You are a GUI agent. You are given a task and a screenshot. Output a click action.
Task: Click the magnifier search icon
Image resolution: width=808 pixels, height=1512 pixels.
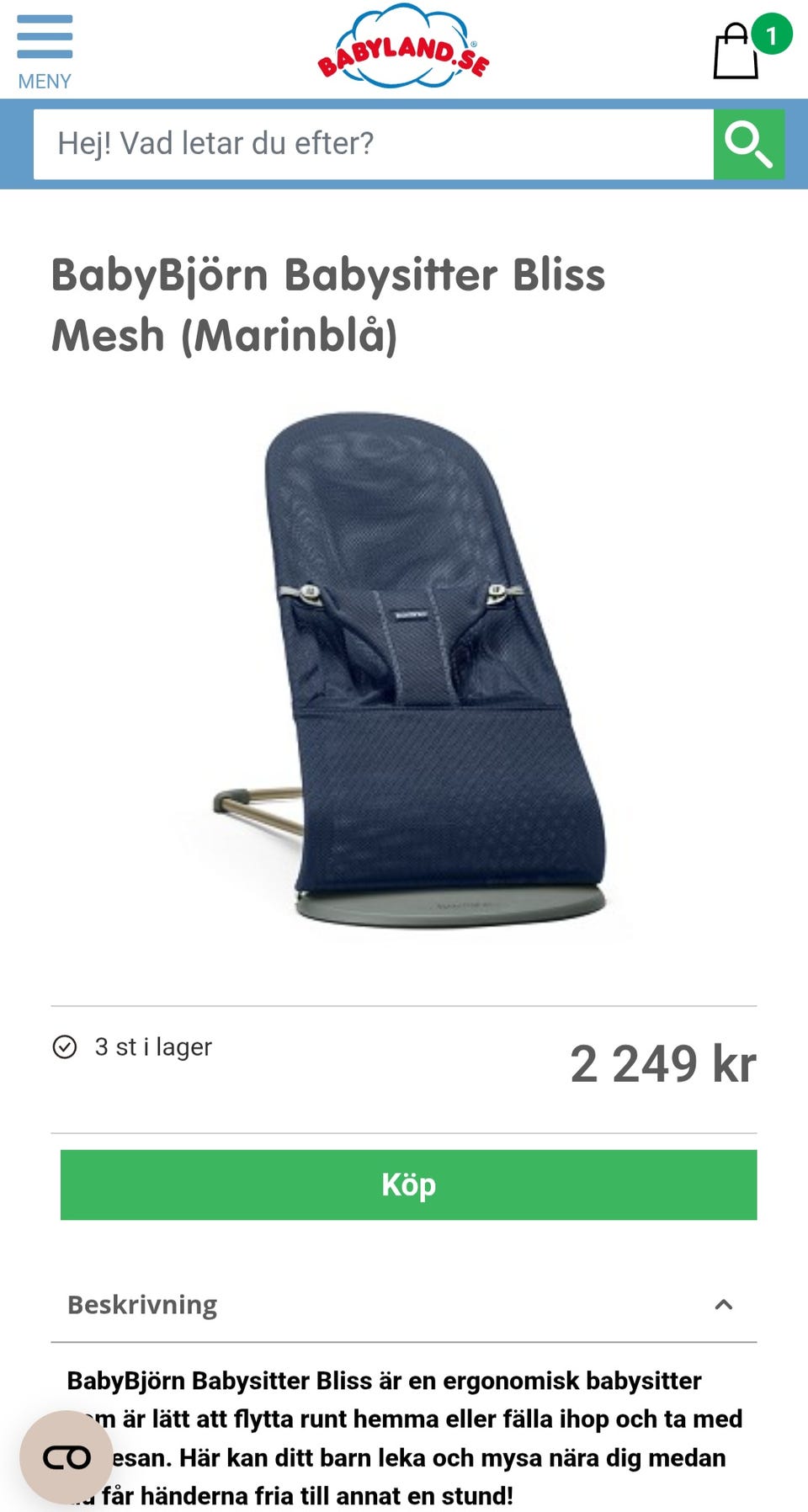tap(749, 143)
